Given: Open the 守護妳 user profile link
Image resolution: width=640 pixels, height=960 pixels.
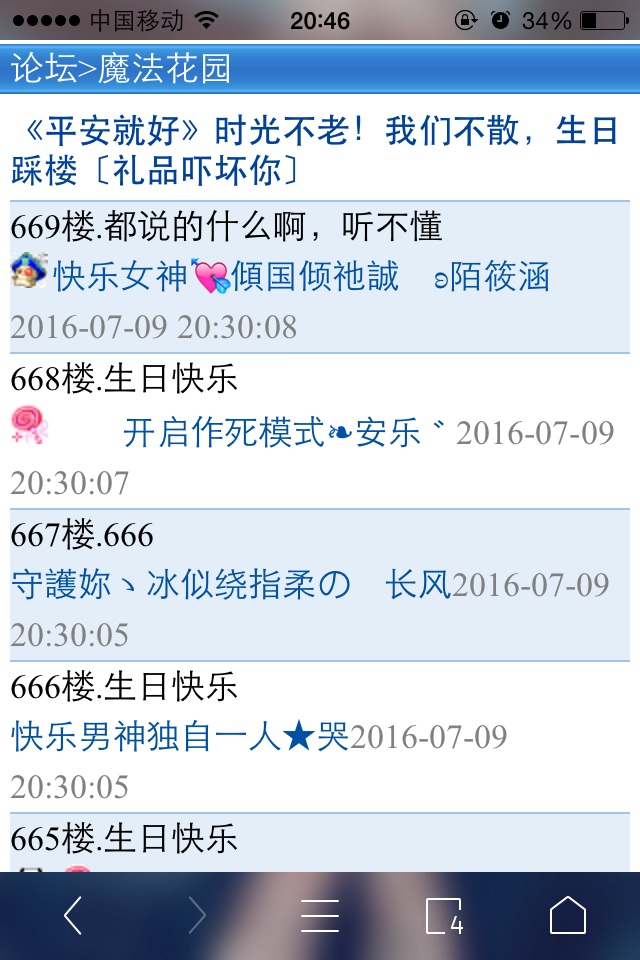Looking at the screenshot, I should pyautogui.click(x=230, y=584).
